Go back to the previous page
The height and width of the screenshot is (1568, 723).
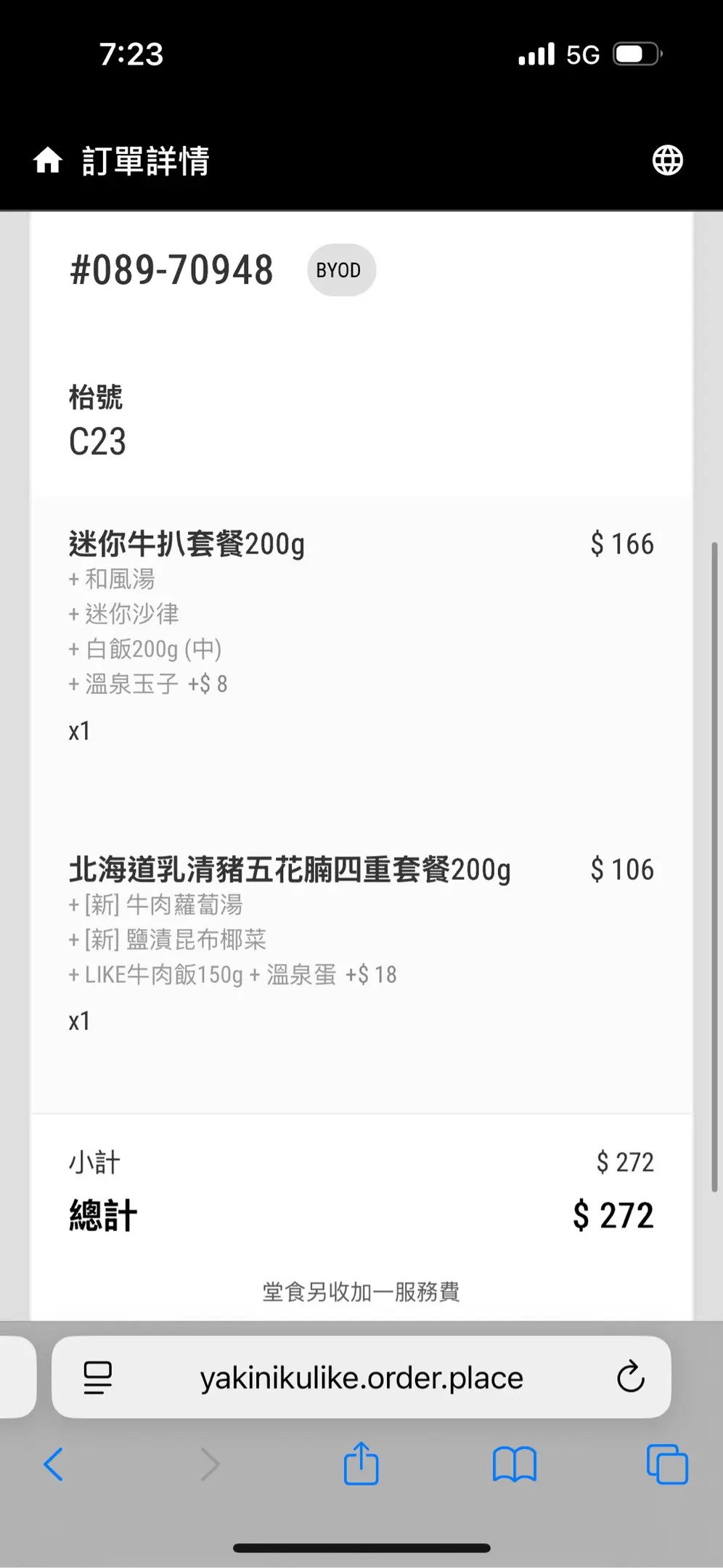pos(54,1464)
